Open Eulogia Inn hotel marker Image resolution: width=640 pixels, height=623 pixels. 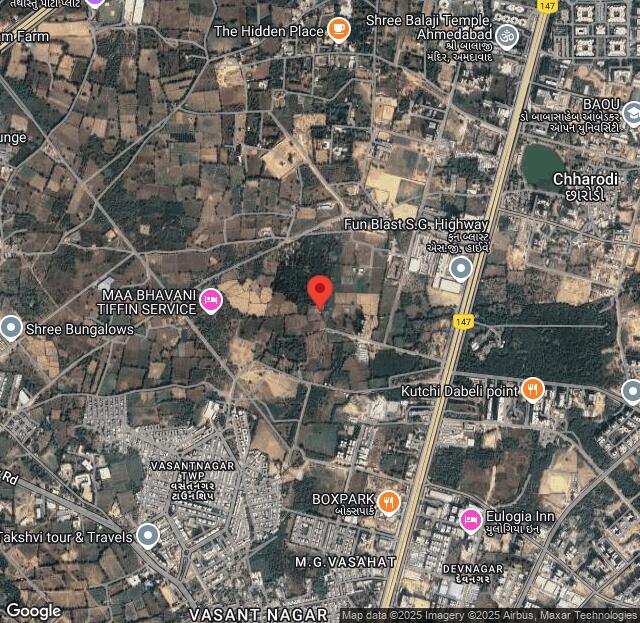coord(471,519)
